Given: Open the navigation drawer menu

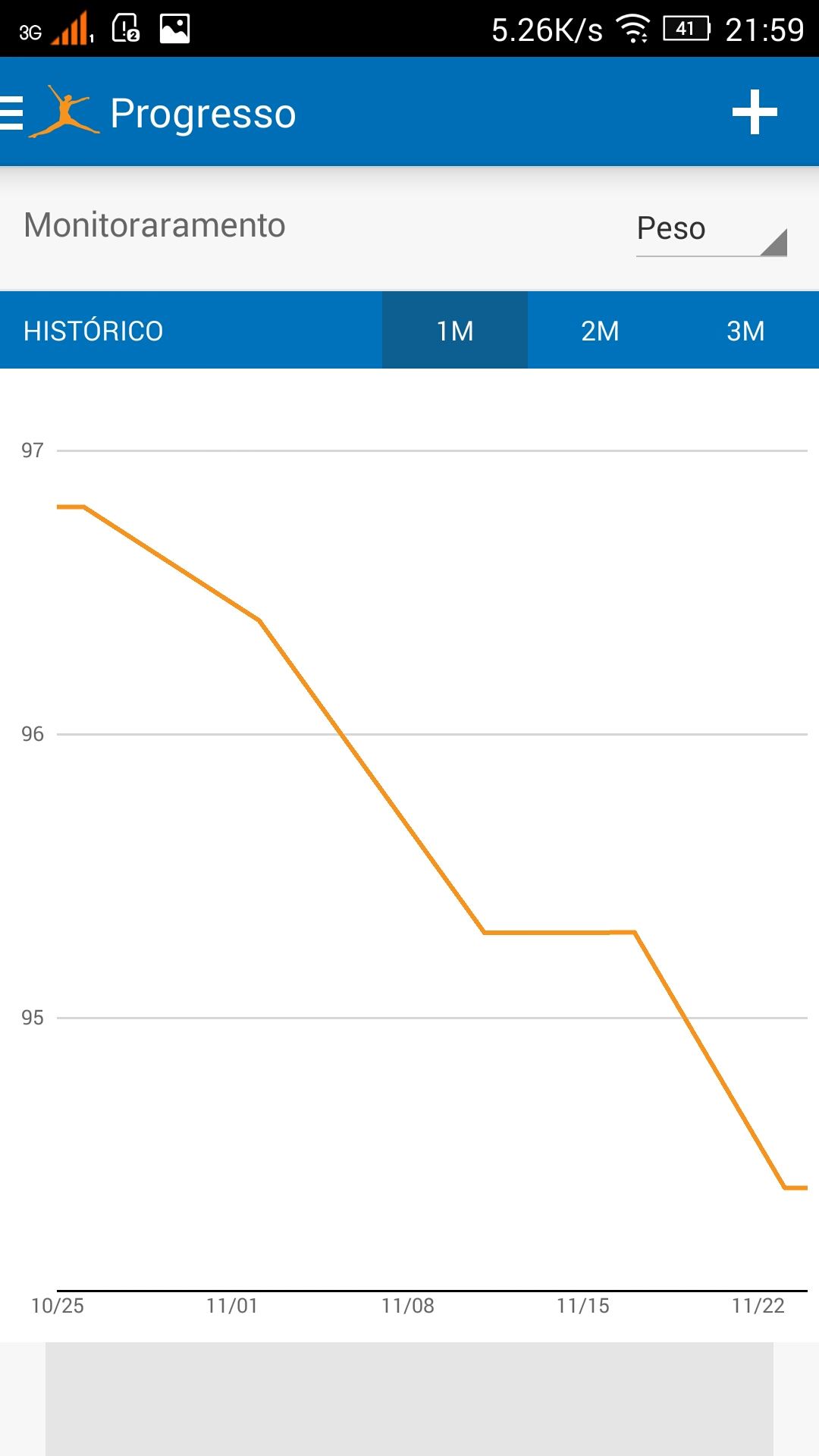Looking at the screenshot, I should [x=12, y=112].
